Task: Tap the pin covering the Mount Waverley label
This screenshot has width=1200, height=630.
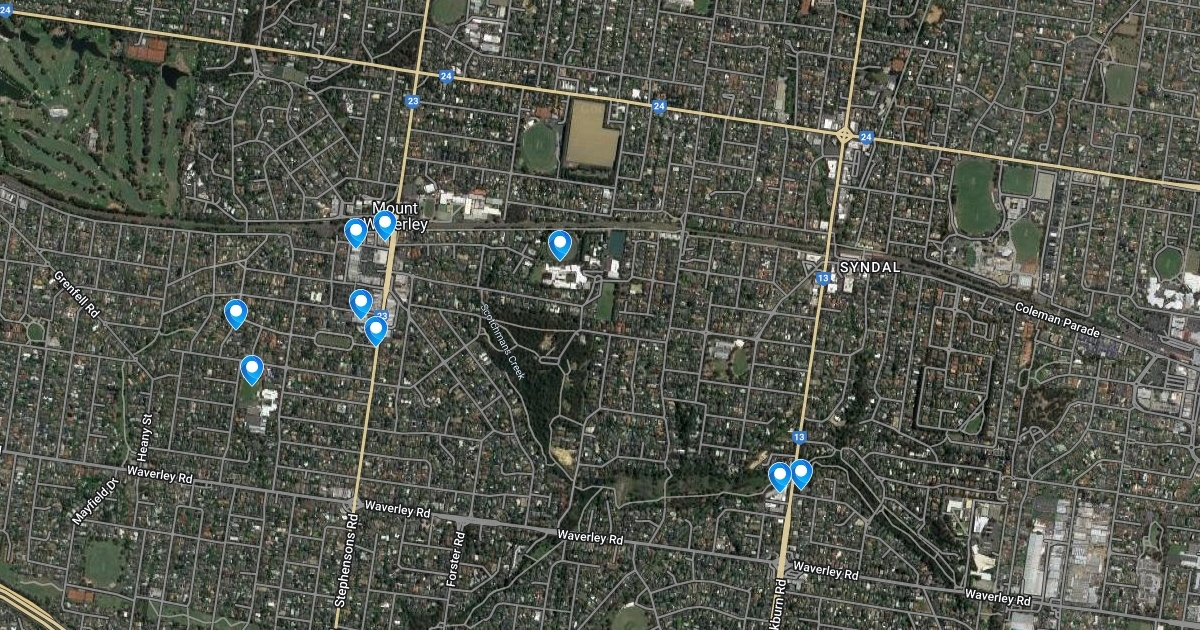Action: 384,225
